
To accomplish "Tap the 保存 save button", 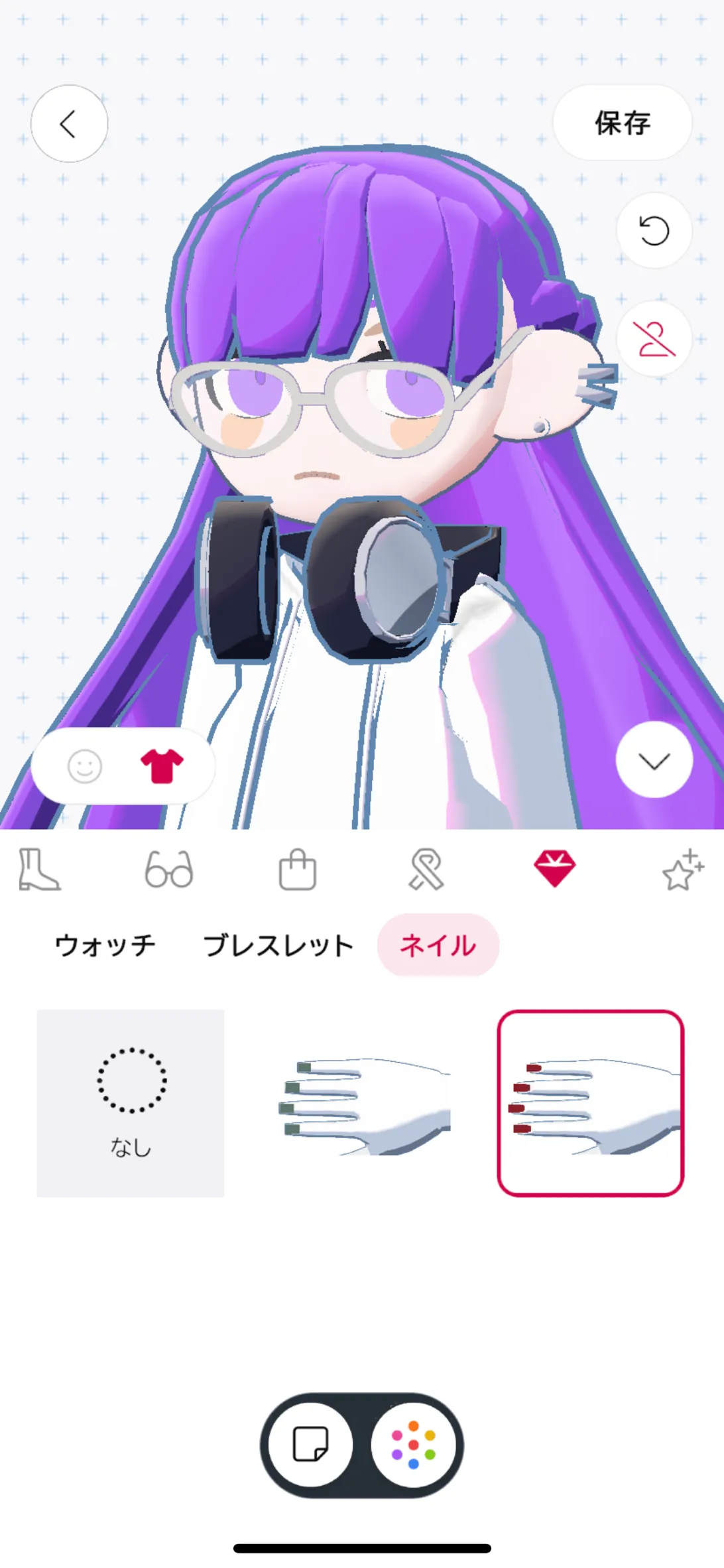I will coord(622,123).
